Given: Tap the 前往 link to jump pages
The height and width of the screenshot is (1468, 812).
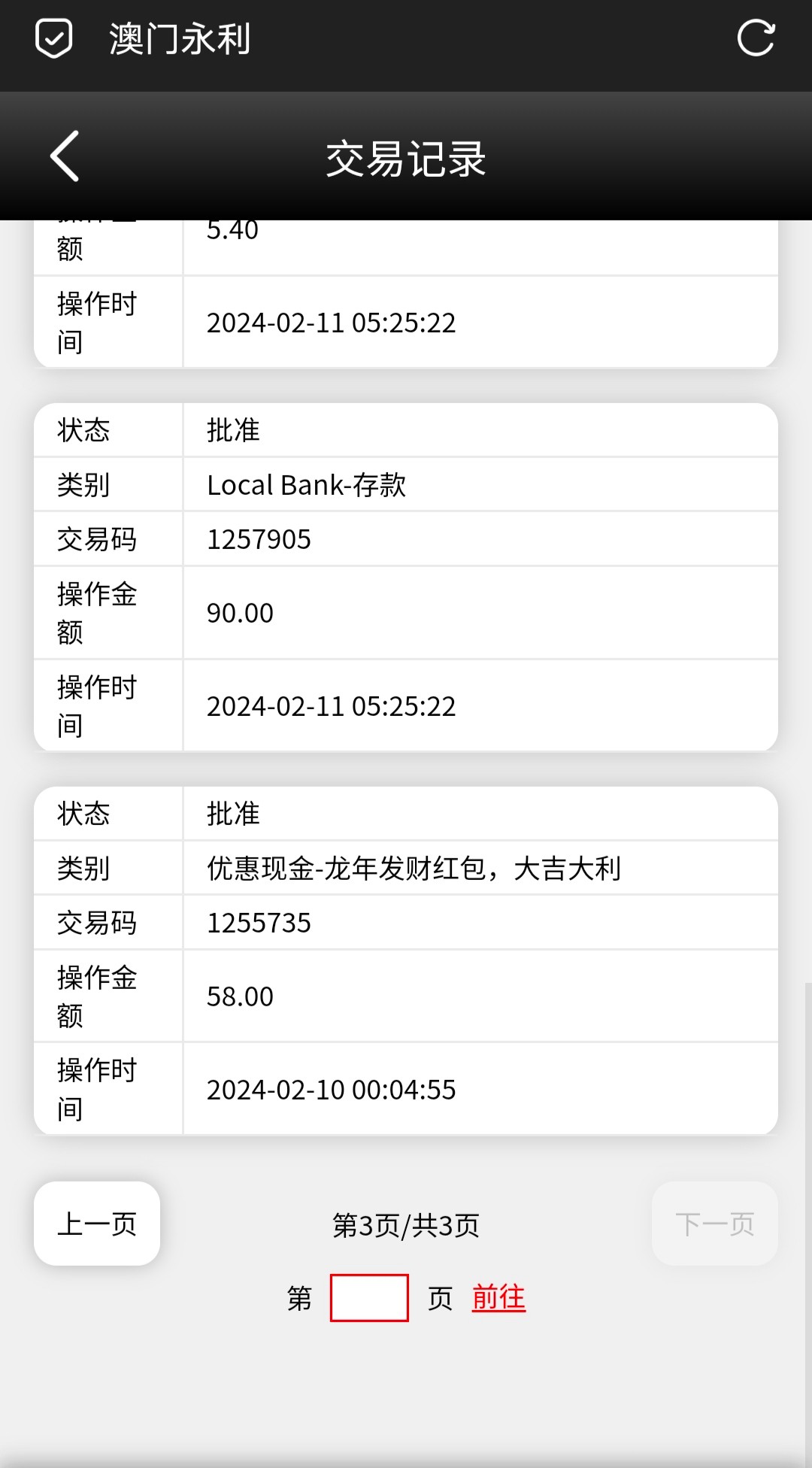Looking at the screenshot, I should pos(498,1297).
